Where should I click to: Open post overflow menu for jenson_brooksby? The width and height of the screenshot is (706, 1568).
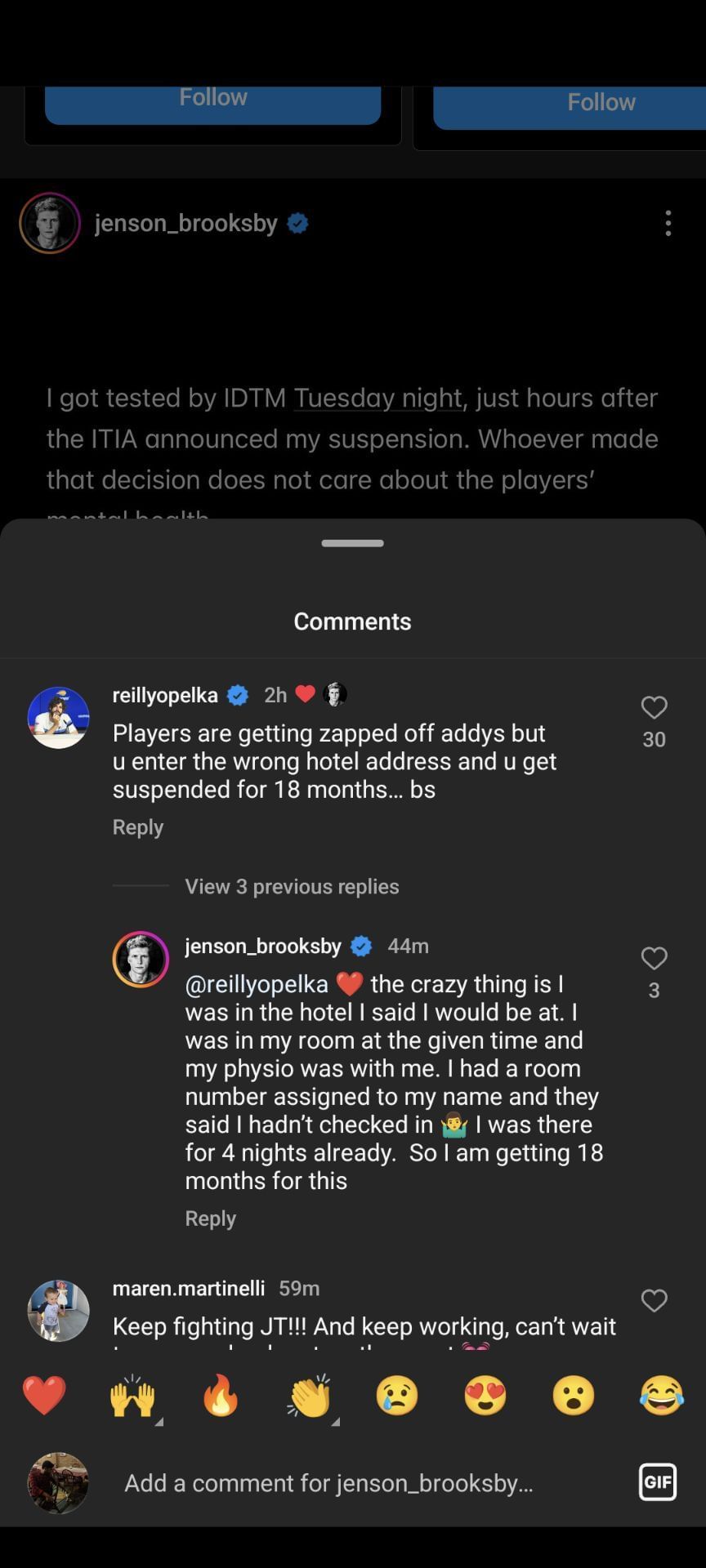668,223
